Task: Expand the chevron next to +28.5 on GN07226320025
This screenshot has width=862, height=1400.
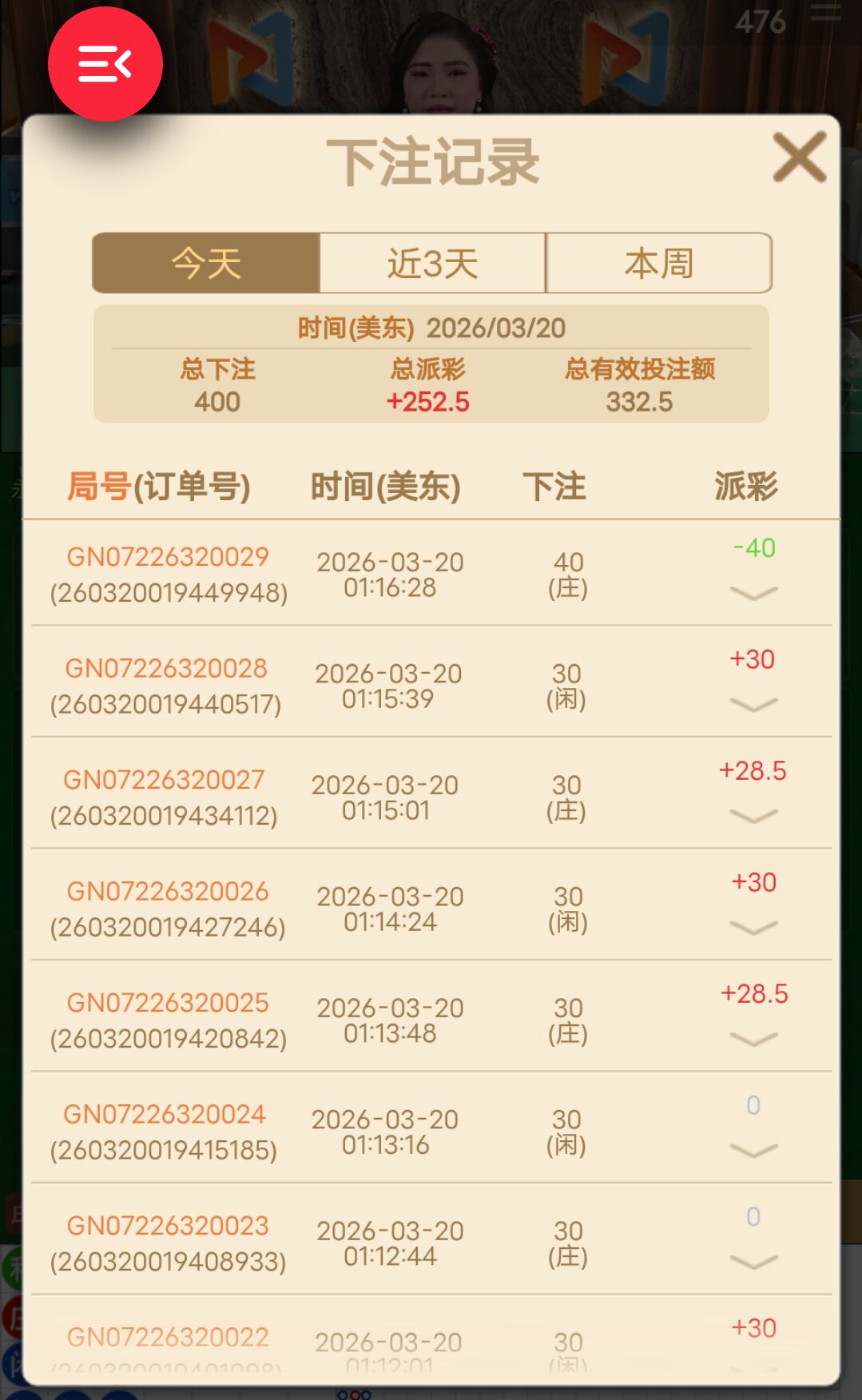Action: point(752,1039)
